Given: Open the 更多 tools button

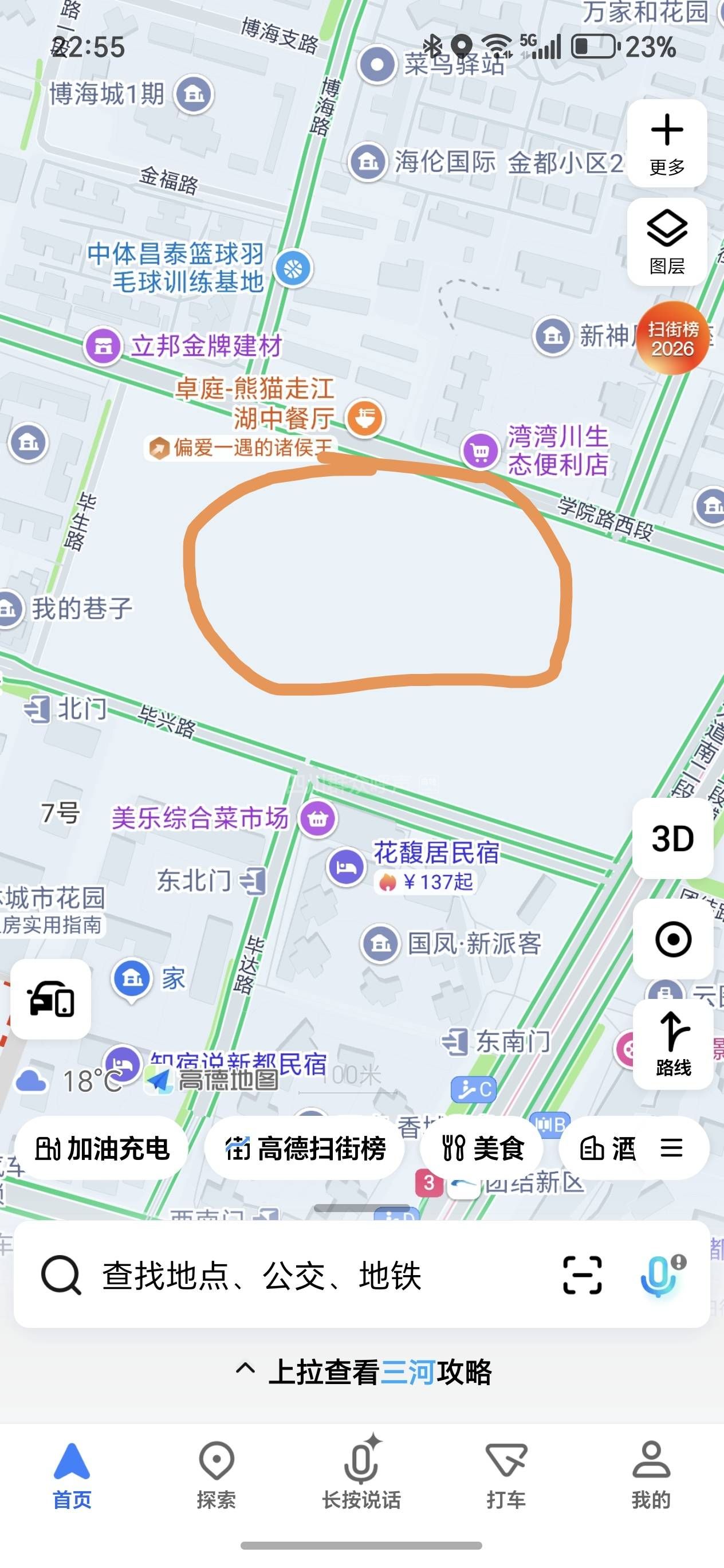Looking at the screenshot, I should pyautogui.click(x=667, y=144).
